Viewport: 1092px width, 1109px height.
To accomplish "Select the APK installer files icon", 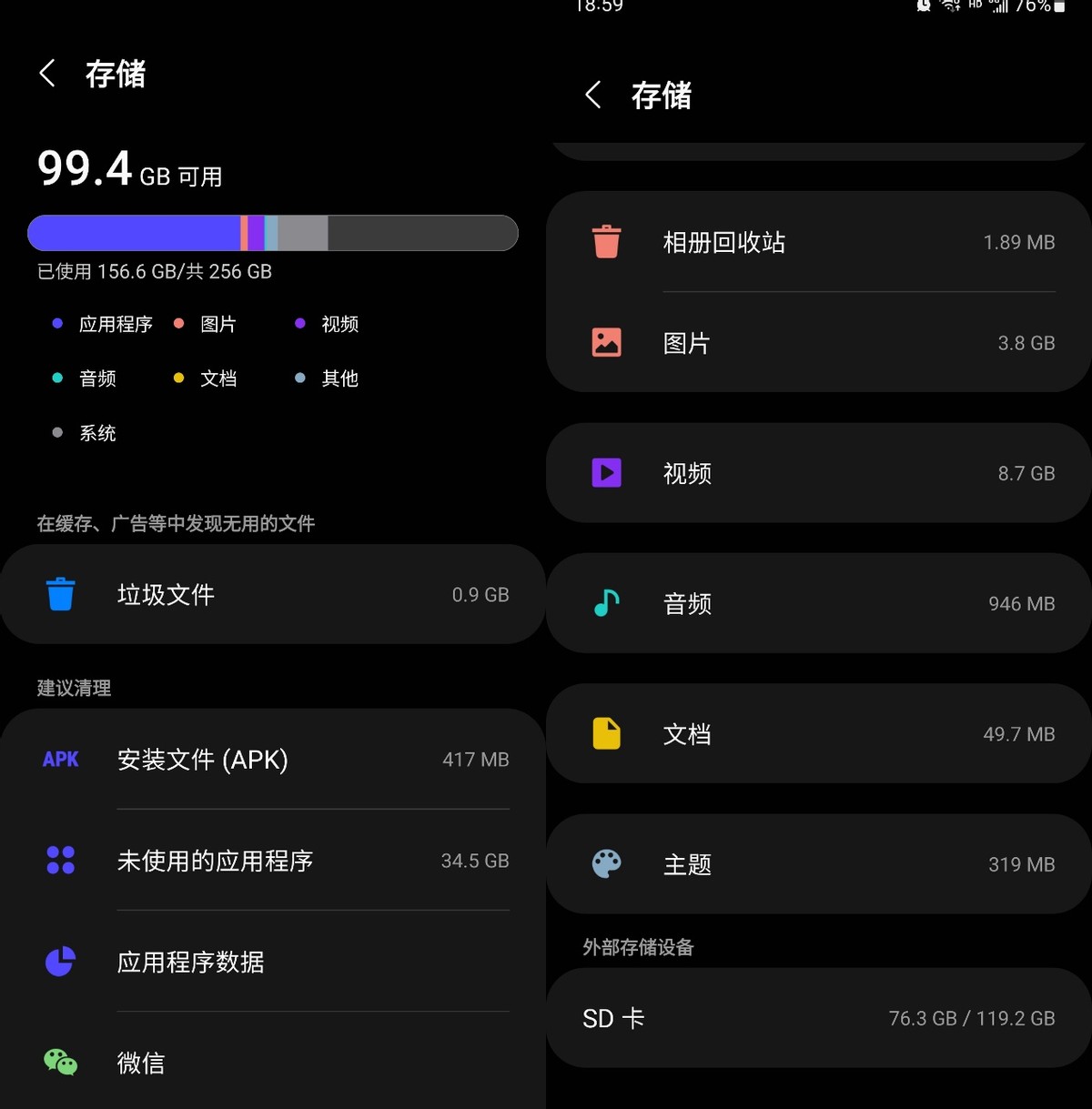I will [60, 760].
